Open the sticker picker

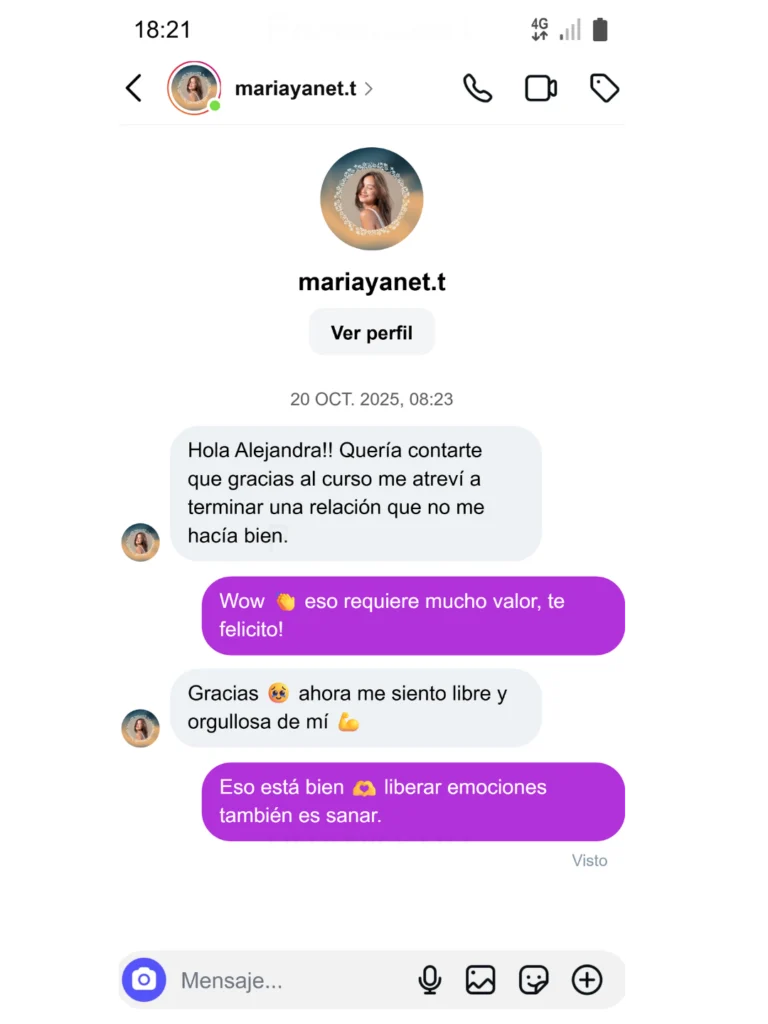coord(534,980)
